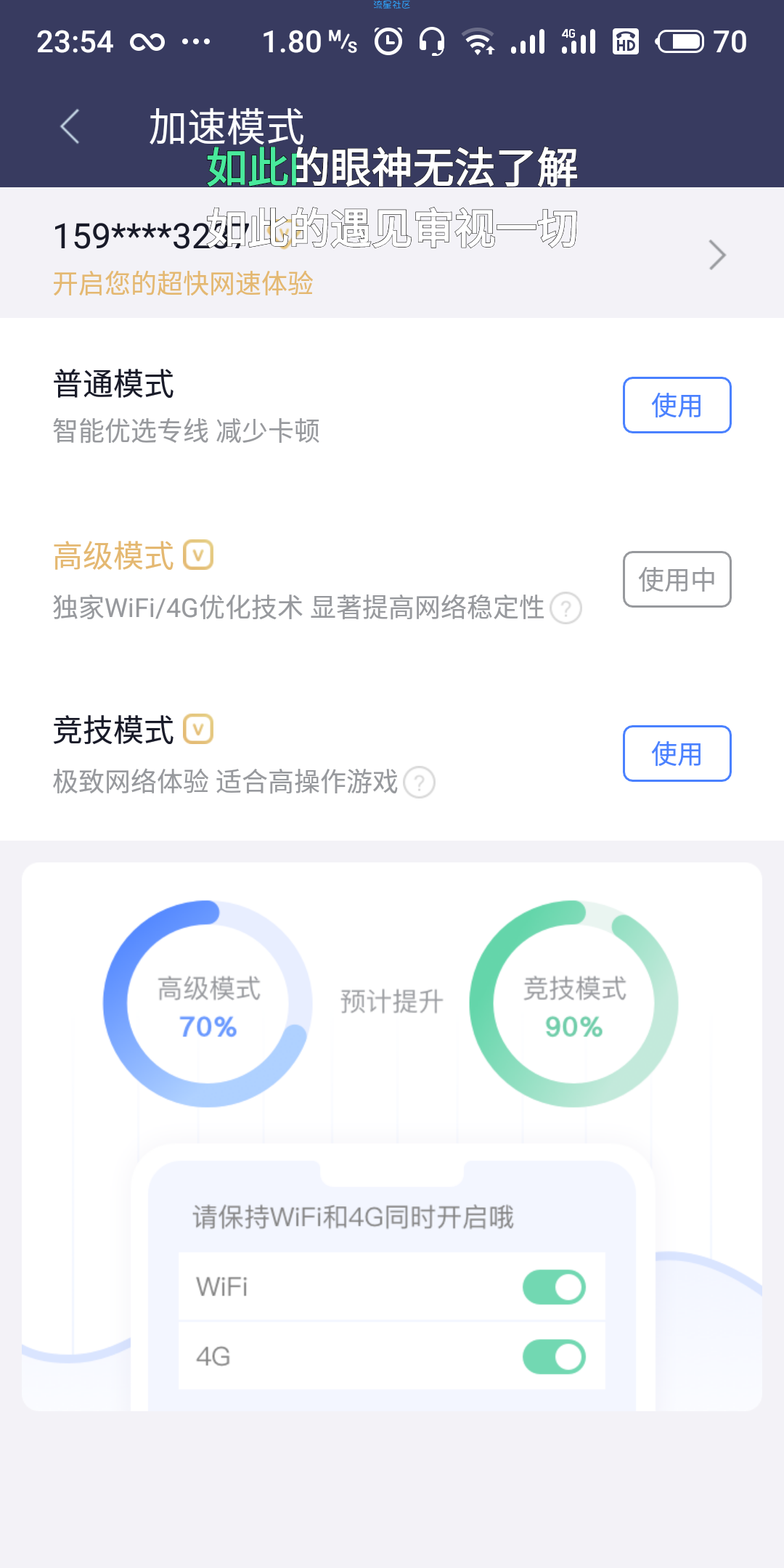Tap 使用中 button for 高级模式
784x1568 pixels.
[x=677, y=579]
